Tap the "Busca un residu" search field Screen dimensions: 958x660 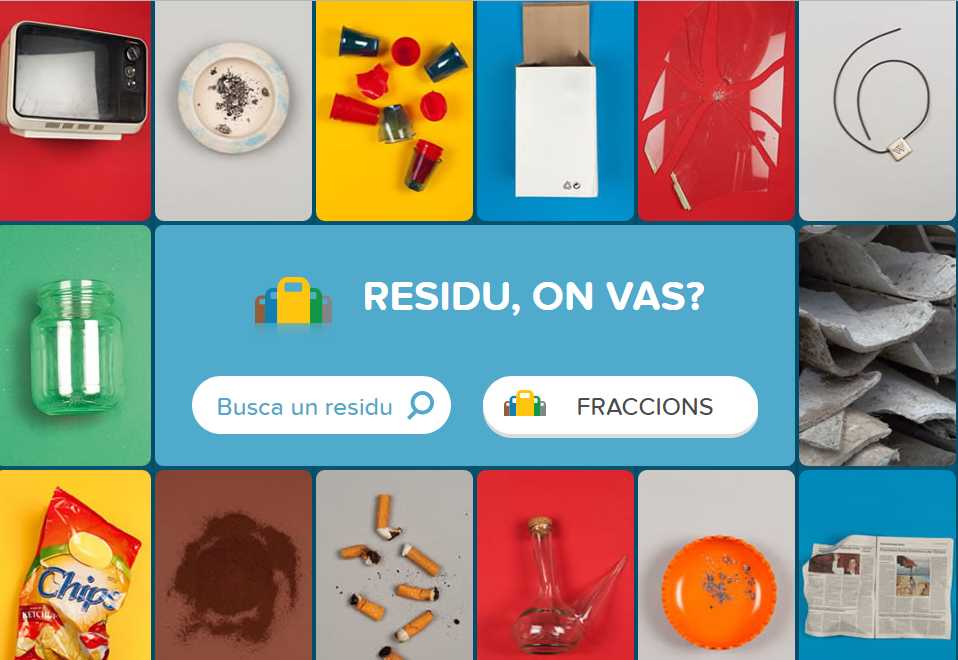(x=305, y=406)
